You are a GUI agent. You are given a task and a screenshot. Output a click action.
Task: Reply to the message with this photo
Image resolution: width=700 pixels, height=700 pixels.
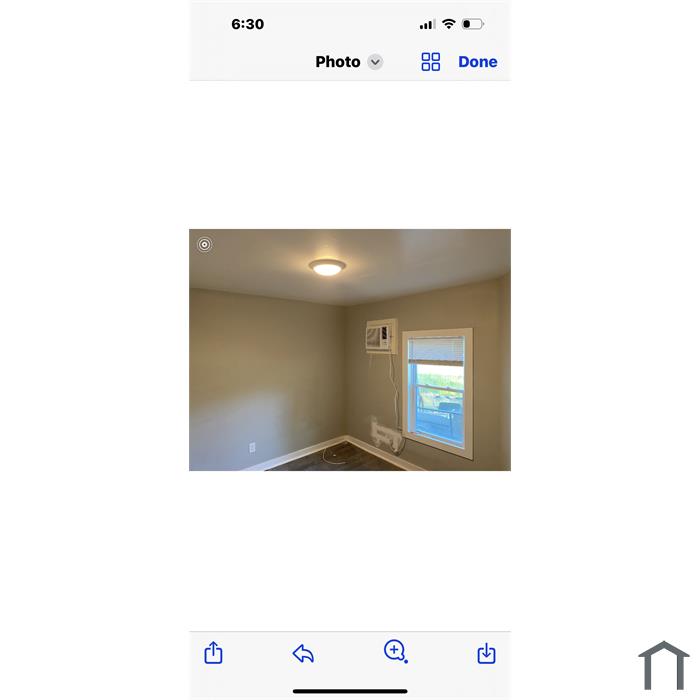coord(303,654)
